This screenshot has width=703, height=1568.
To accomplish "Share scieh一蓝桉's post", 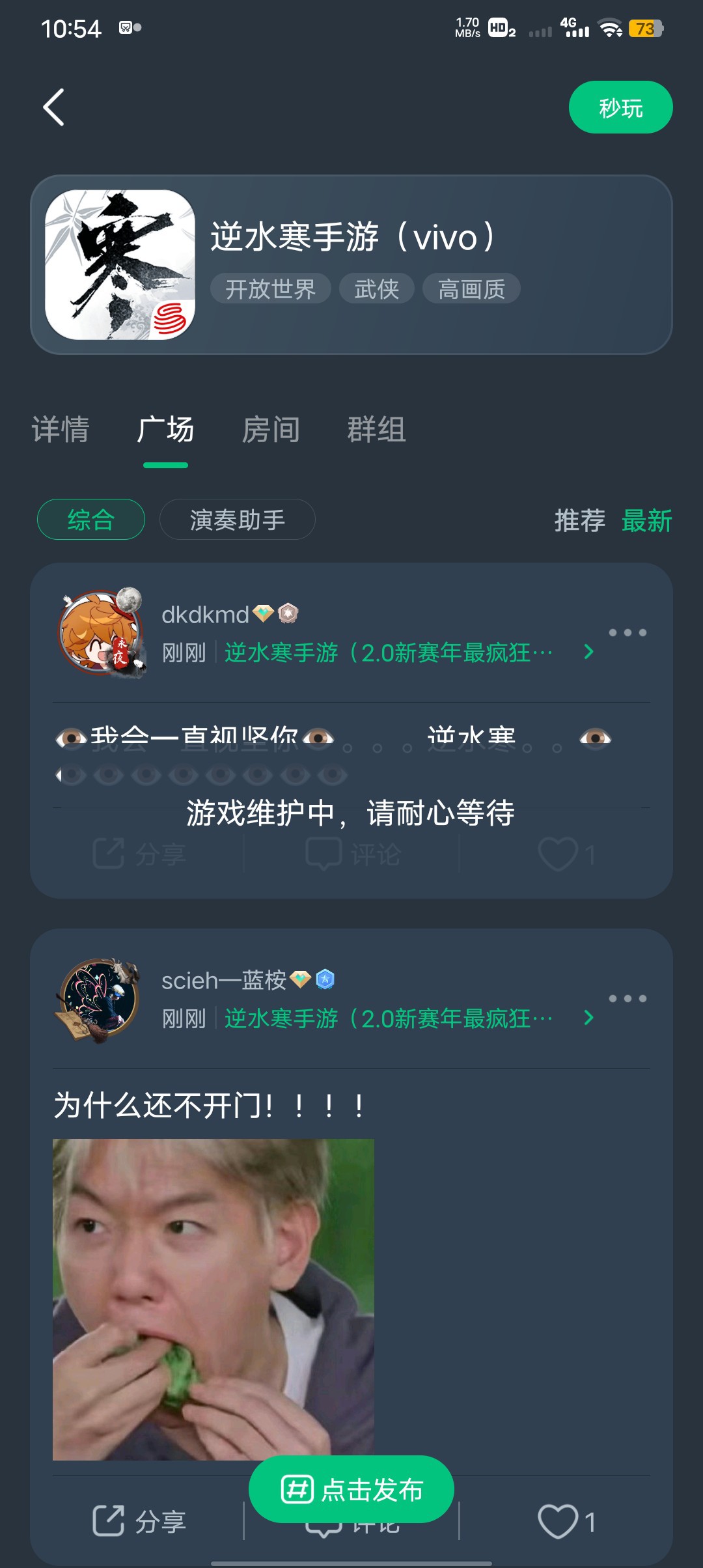I will (140, 1522).
